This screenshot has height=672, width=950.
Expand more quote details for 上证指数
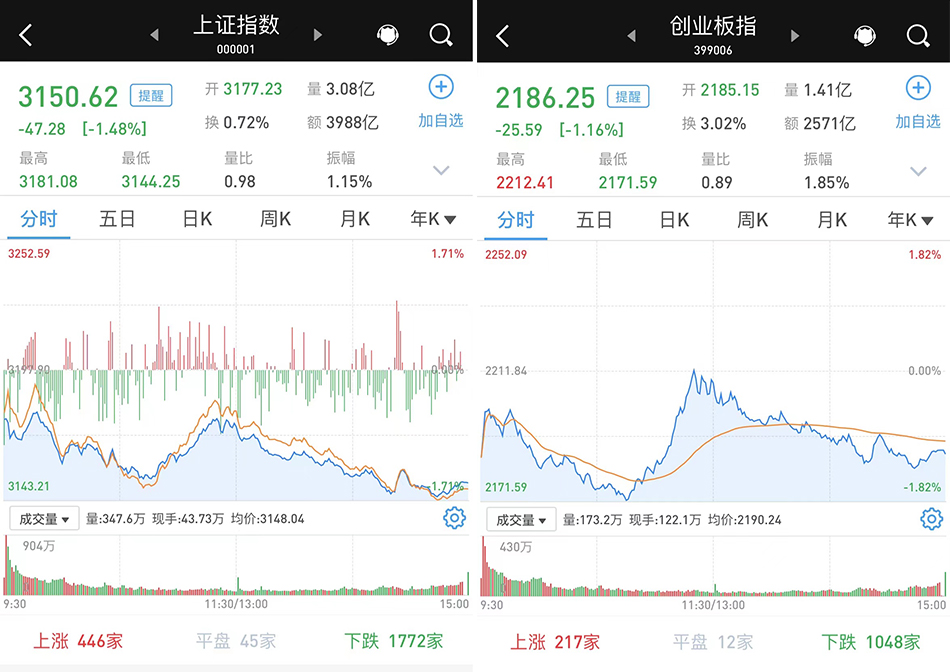pyautogui.click(x=441, y=170)
